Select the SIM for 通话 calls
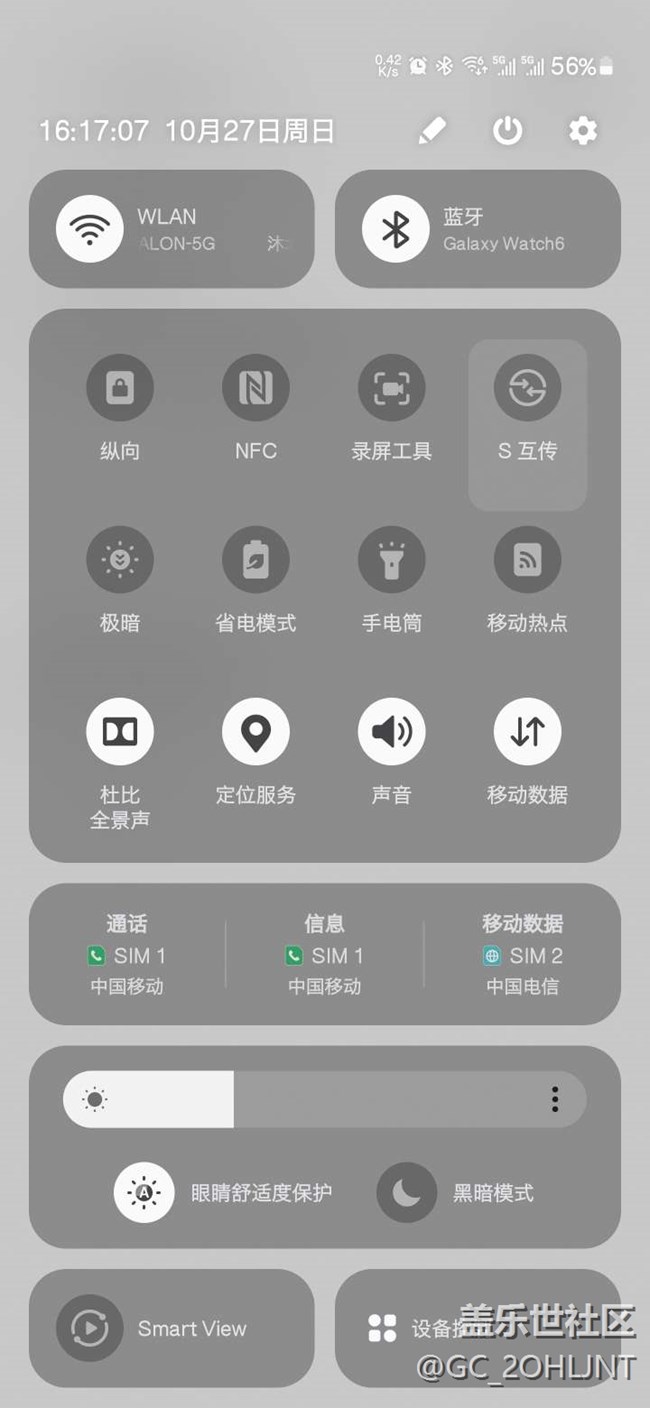 (127, 955)
